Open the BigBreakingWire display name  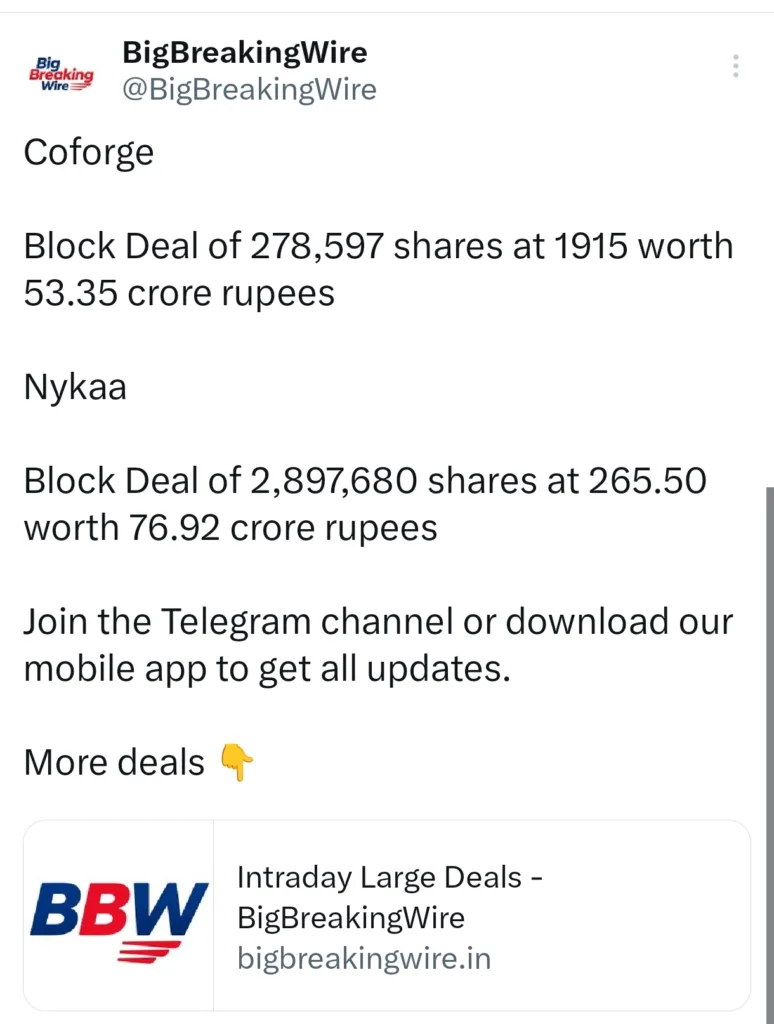point(244,52)
